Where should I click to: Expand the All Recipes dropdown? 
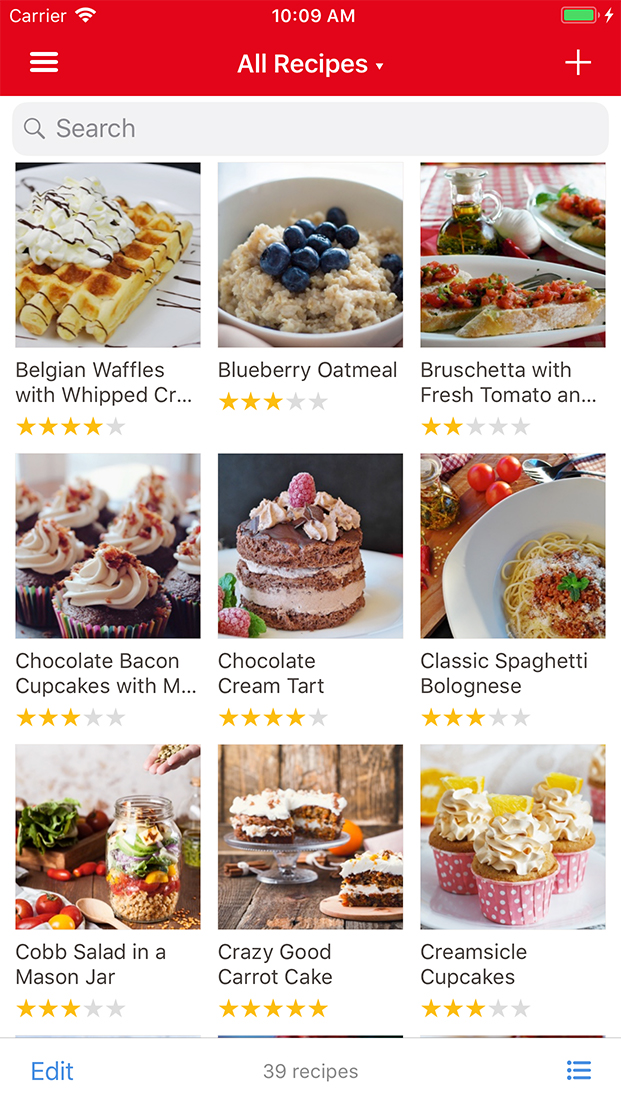pos(310,65)
